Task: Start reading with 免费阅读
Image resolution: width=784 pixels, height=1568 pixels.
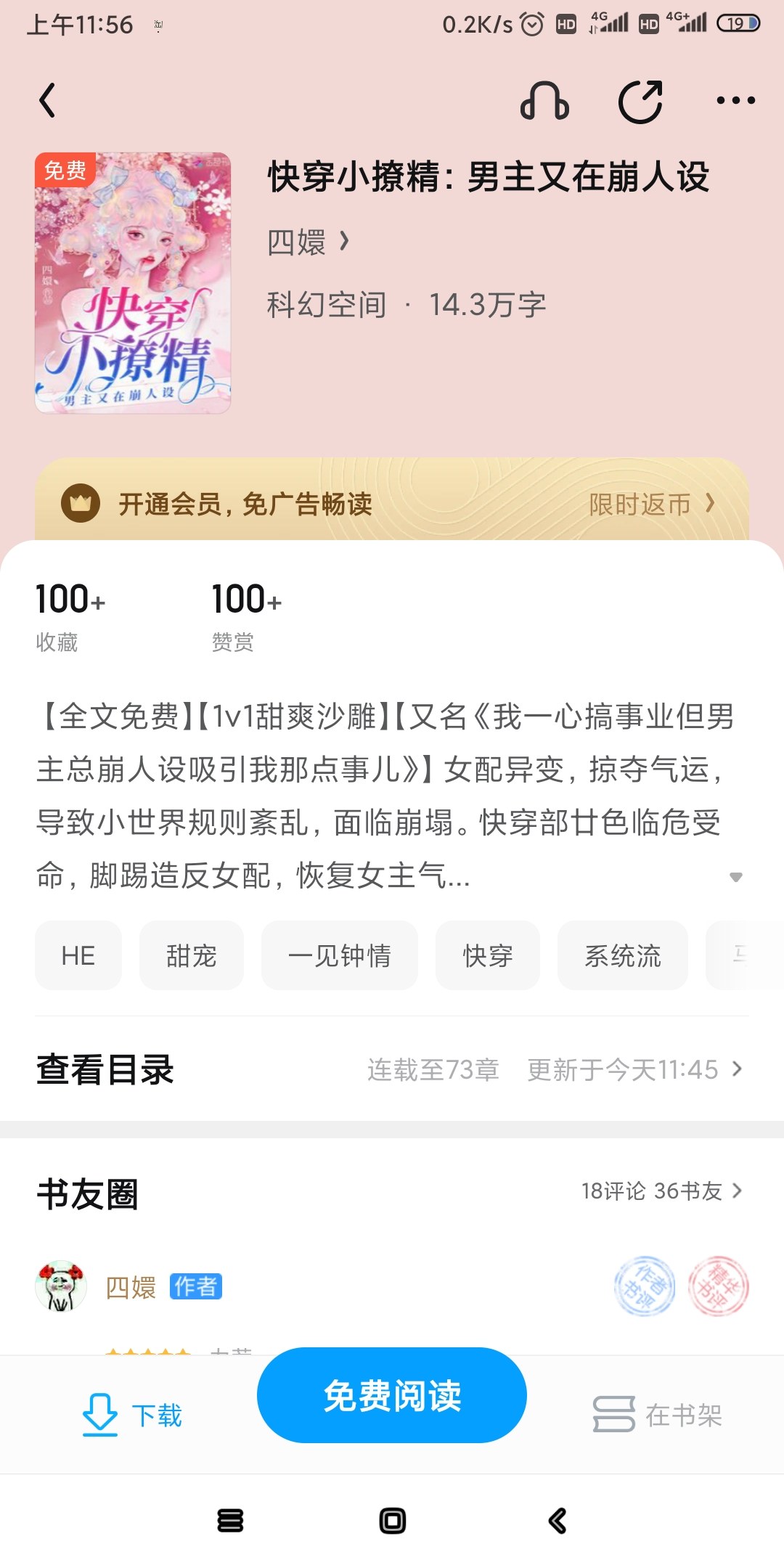Action: [392, 1395]
